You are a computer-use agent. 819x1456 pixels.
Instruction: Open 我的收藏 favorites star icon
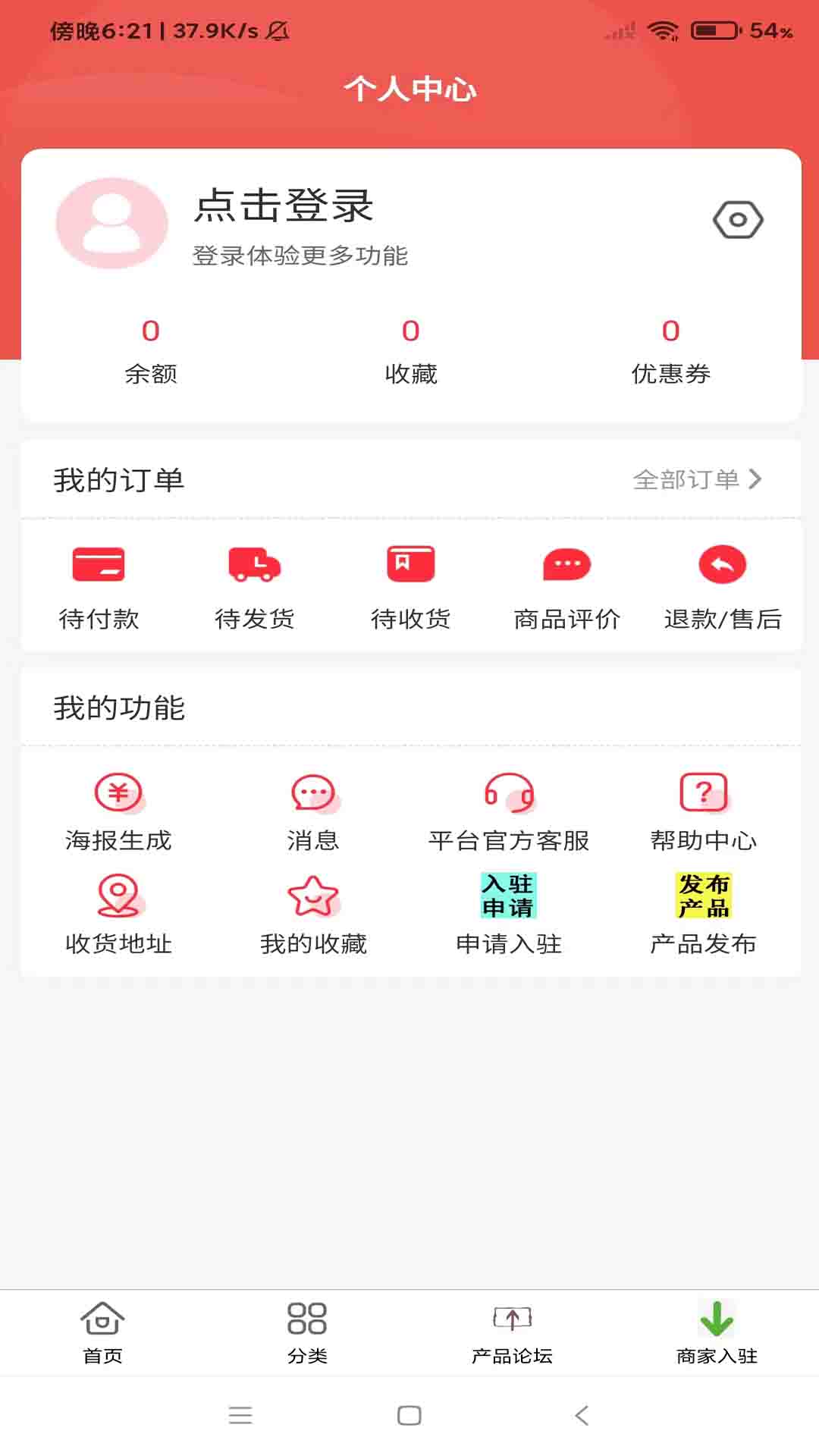(x=314, y=899)
